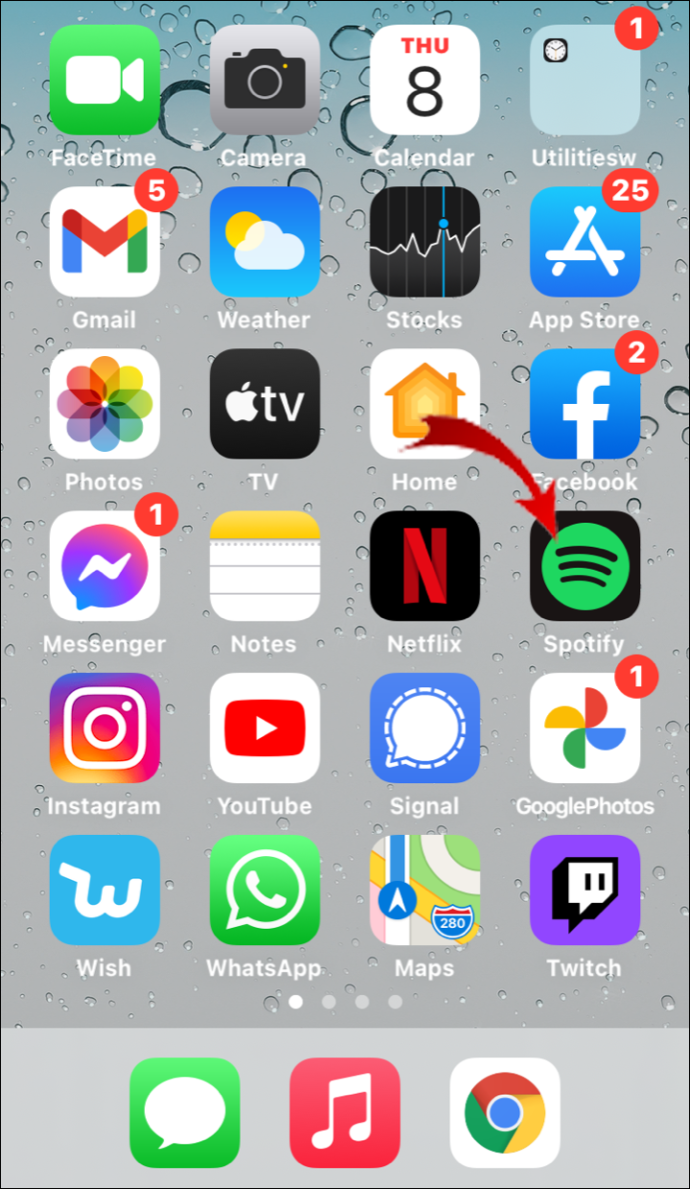The height and width of the screenshot is (1189, 690).
Task: Launch Gmail with 5 unread
Action: point(105,242)
